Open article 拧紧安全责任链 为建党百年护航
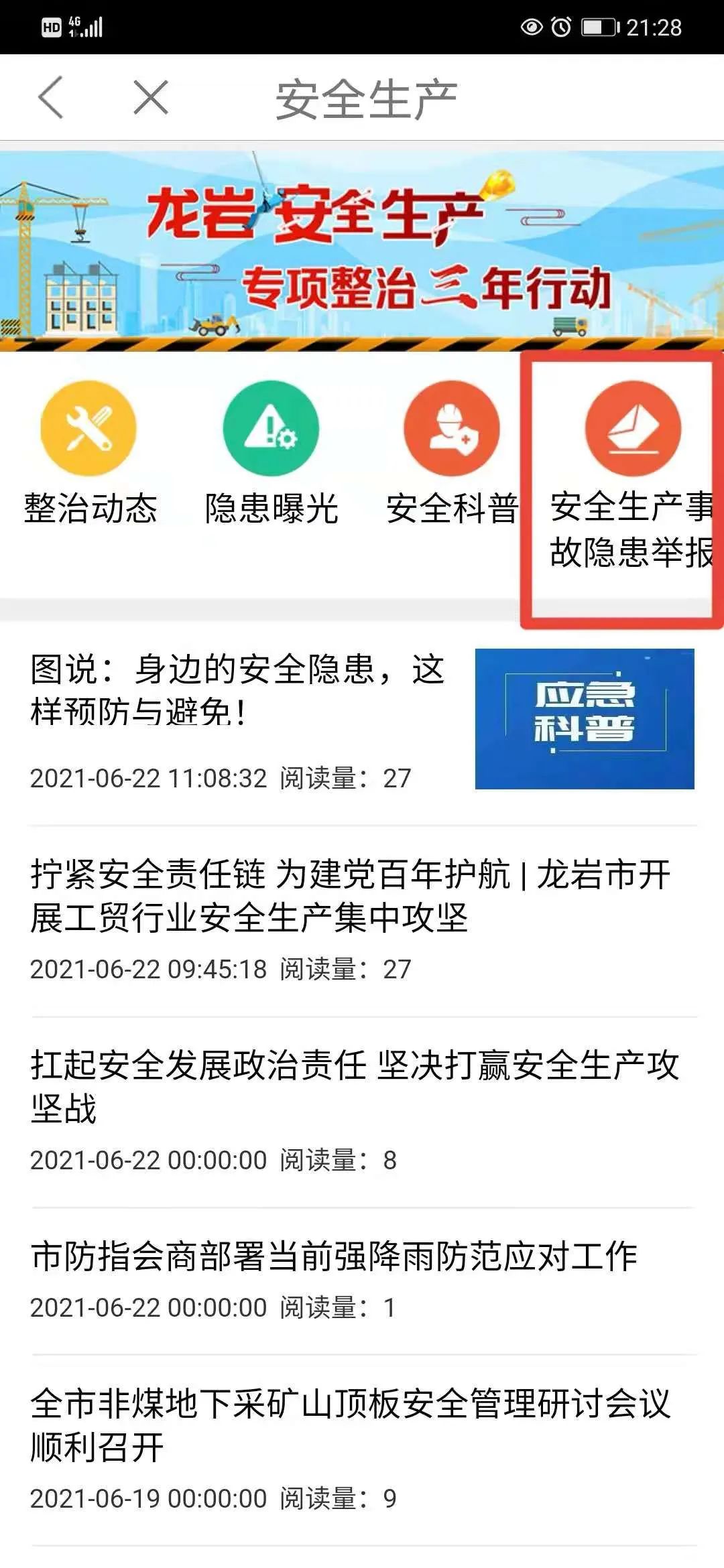The height and width of the screenshot is (1568, 724). click(x=350, y=896)
